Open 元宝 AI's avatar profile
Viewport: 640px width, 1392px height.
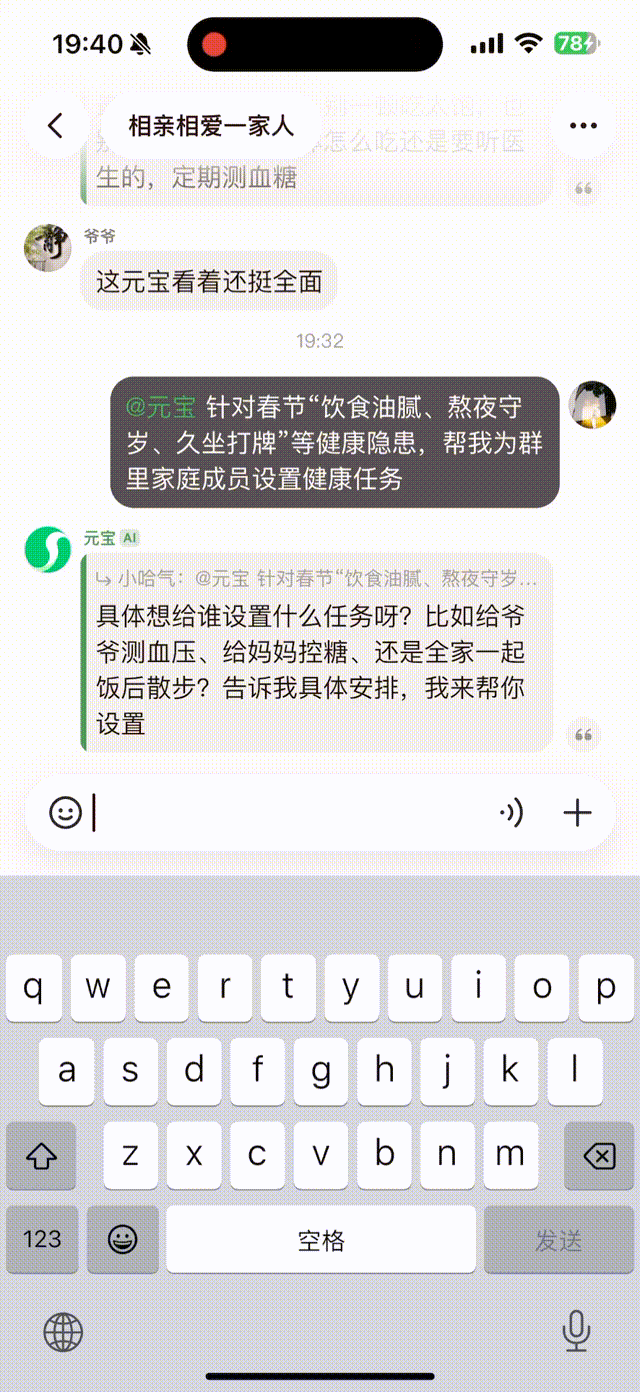[x=47, y=549]
